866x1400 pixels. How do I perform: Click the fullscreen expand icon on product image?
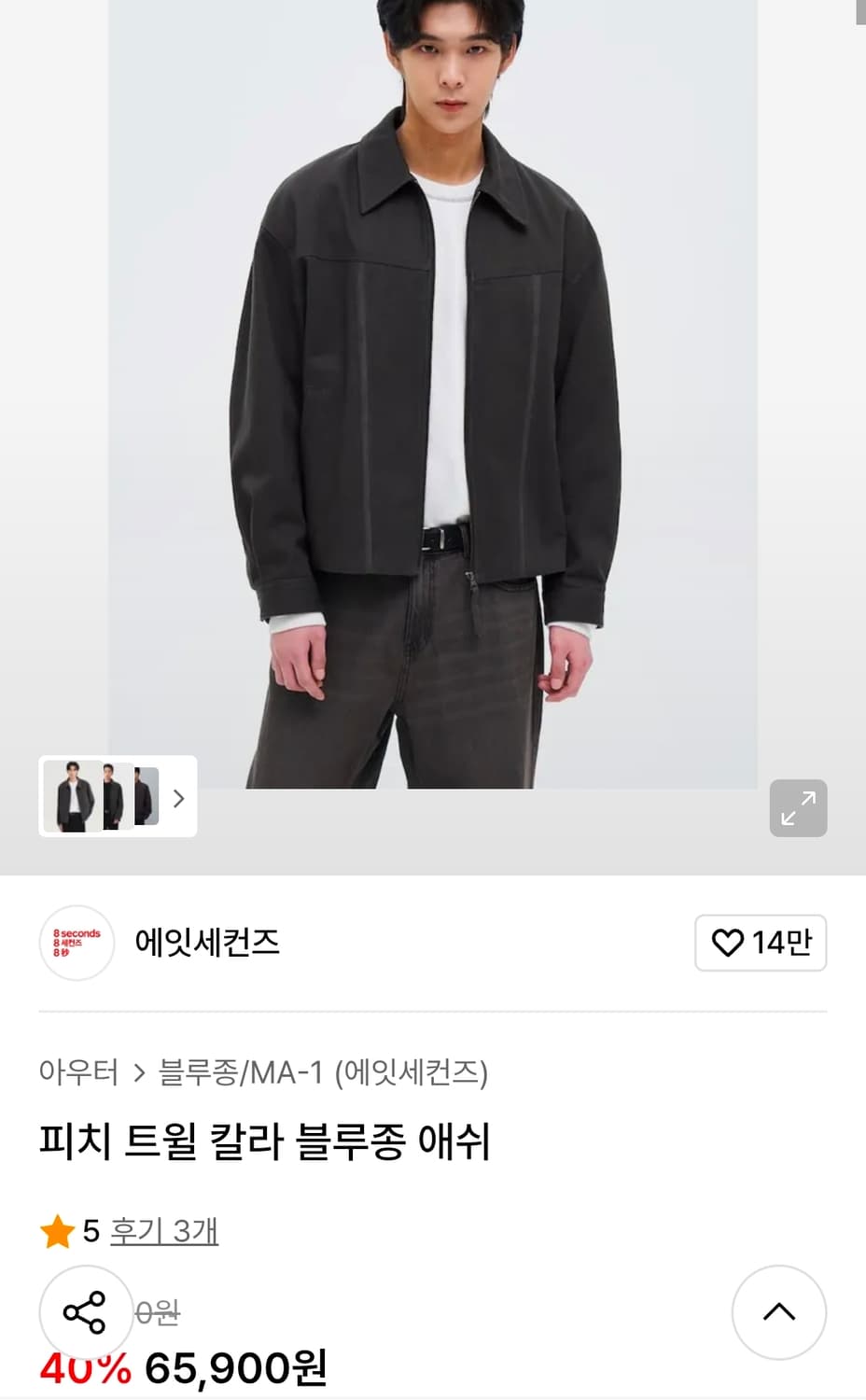(x=798, y=807)
